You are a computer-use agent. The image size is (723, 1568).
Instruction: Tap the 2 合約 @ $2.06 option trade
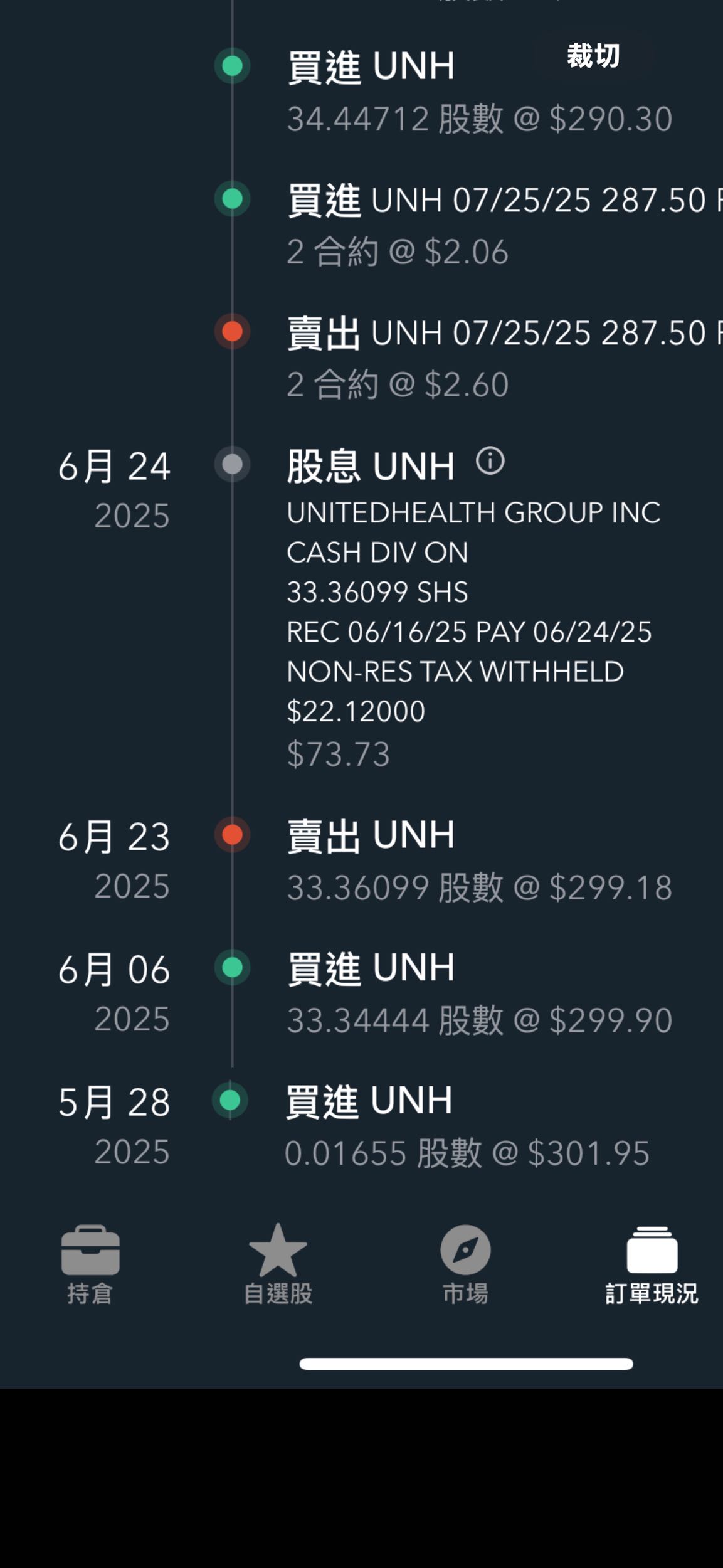pyautogui.click(x=398, y=252)
